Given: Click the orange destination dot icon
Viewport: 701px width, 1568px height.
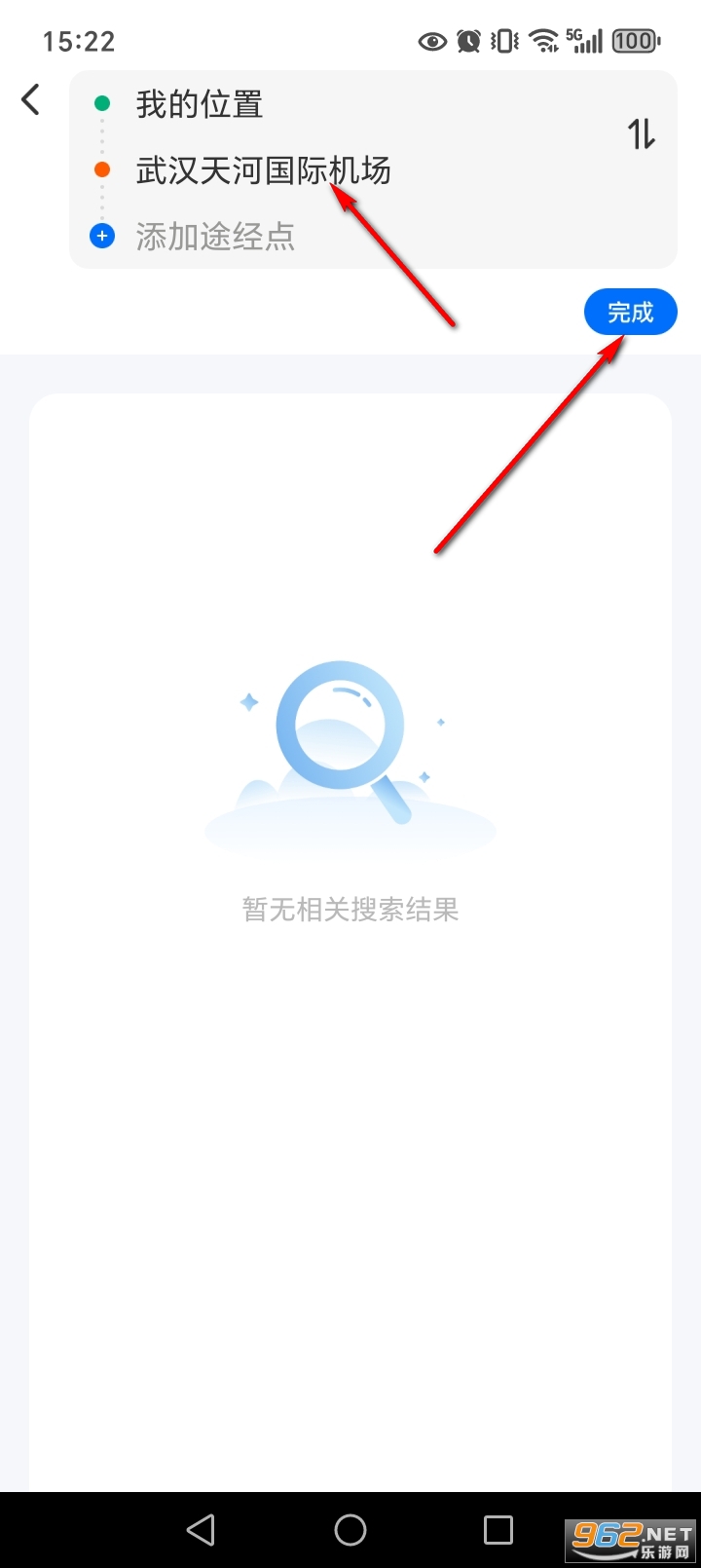Looking at the screenshot, I should coord(101,168).
